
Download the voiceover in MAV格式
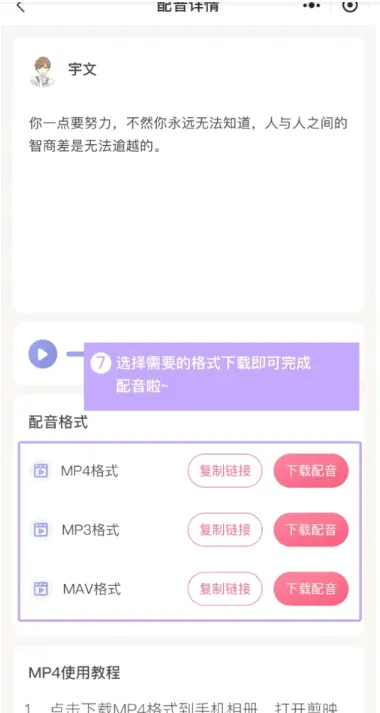pos(311,589)
